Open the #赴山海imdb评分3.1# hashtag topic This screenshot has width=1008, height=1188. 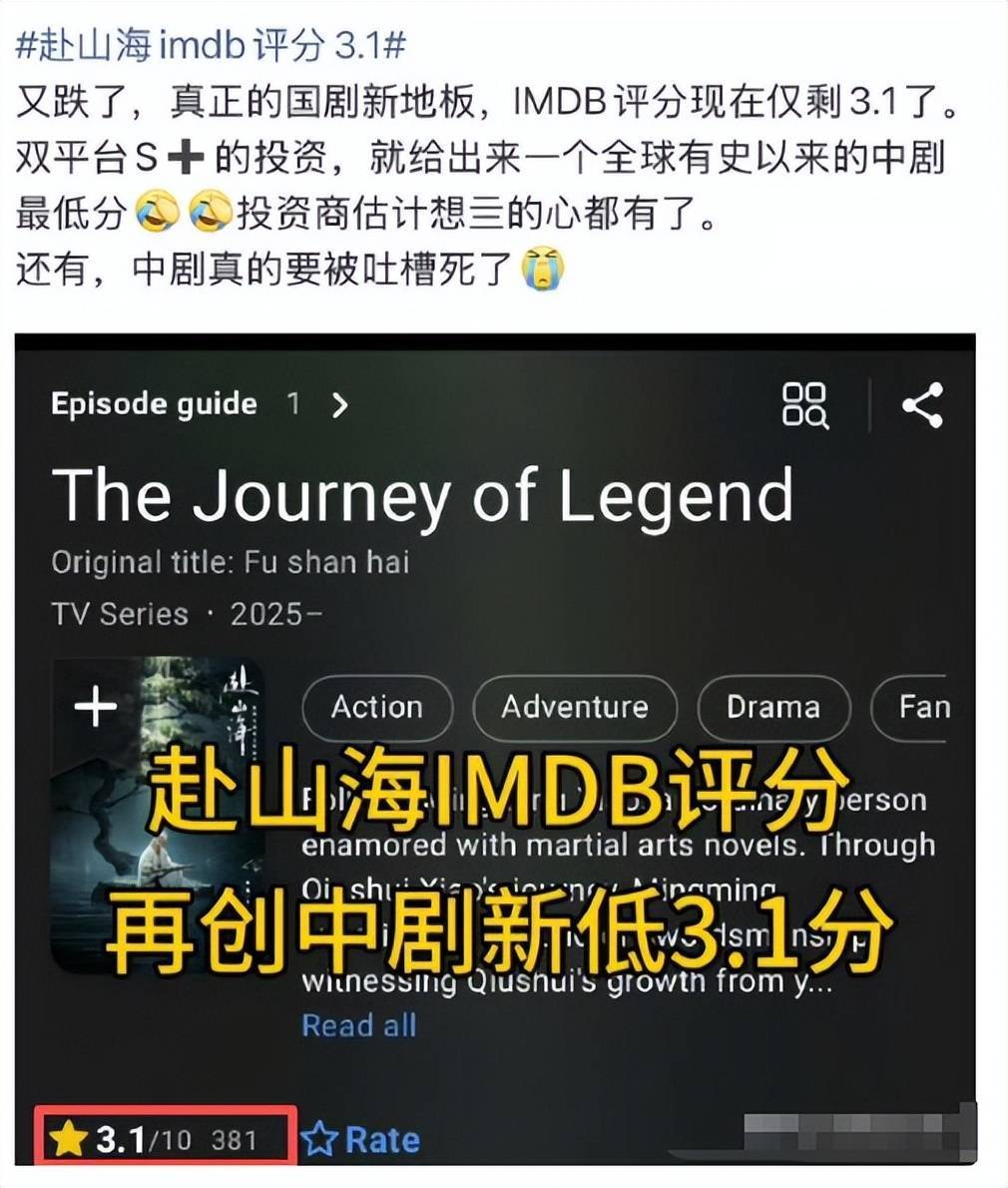(x=212, y=46)
